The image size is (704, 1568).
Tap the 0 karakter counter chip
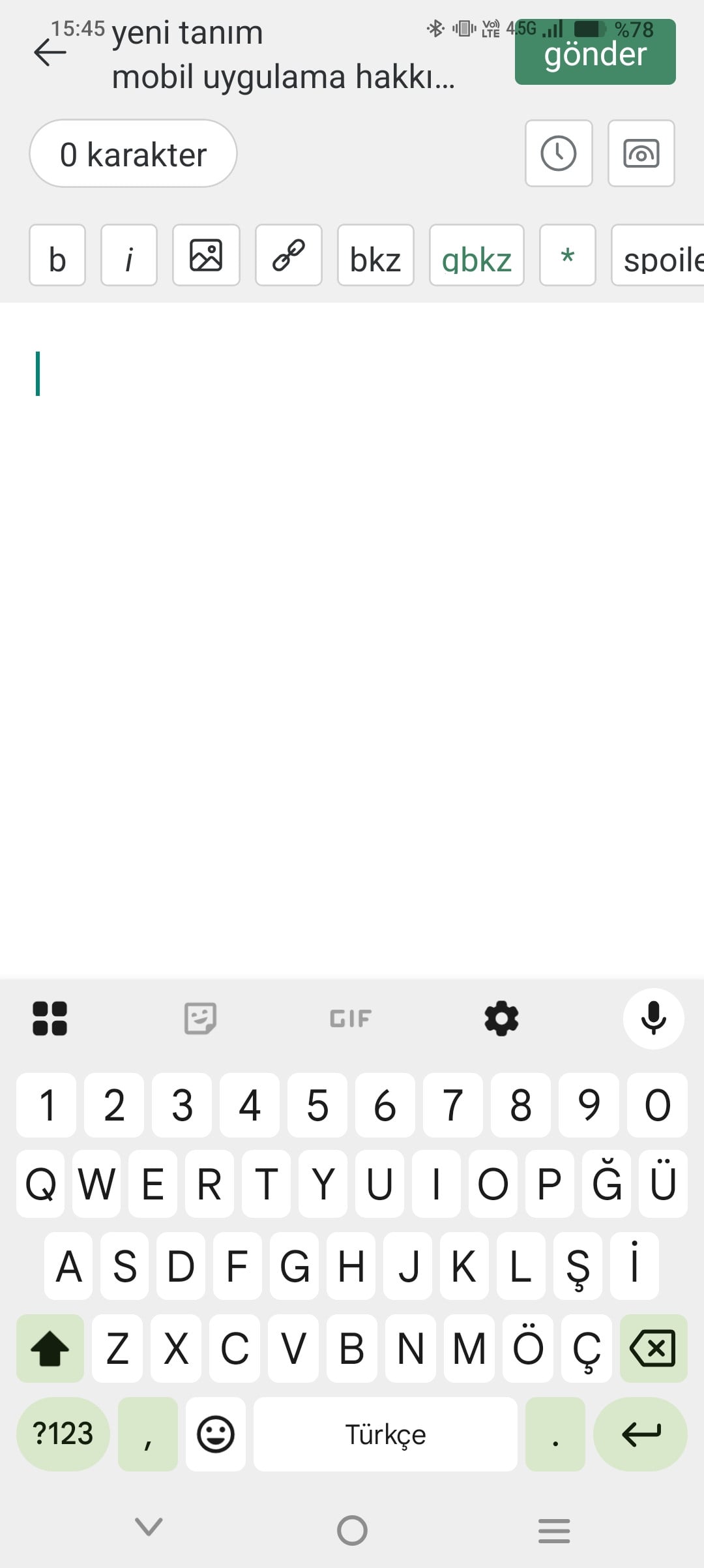pos(133,154)
